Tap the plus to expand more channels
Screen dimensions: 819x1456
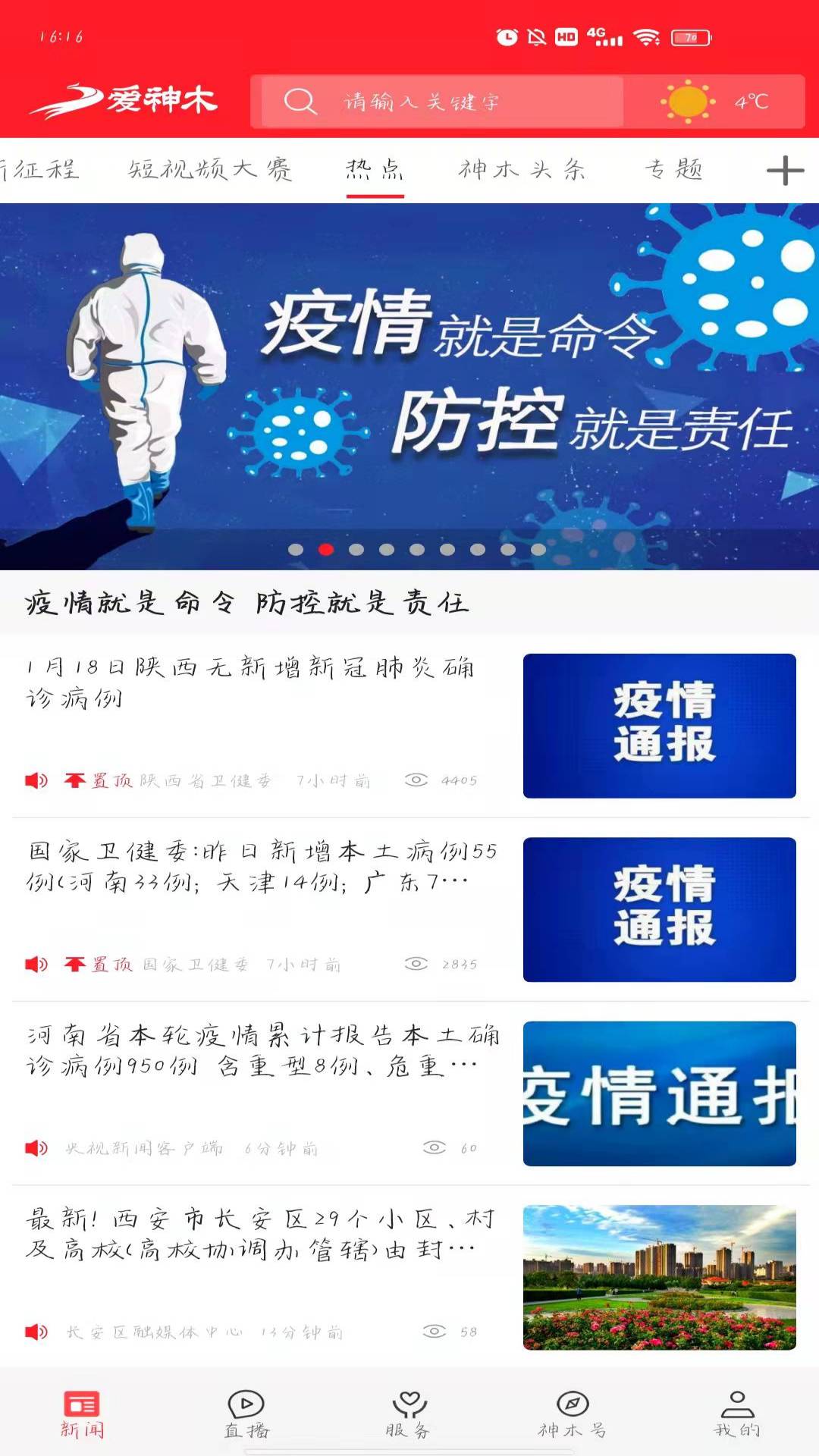click(786, 171)
